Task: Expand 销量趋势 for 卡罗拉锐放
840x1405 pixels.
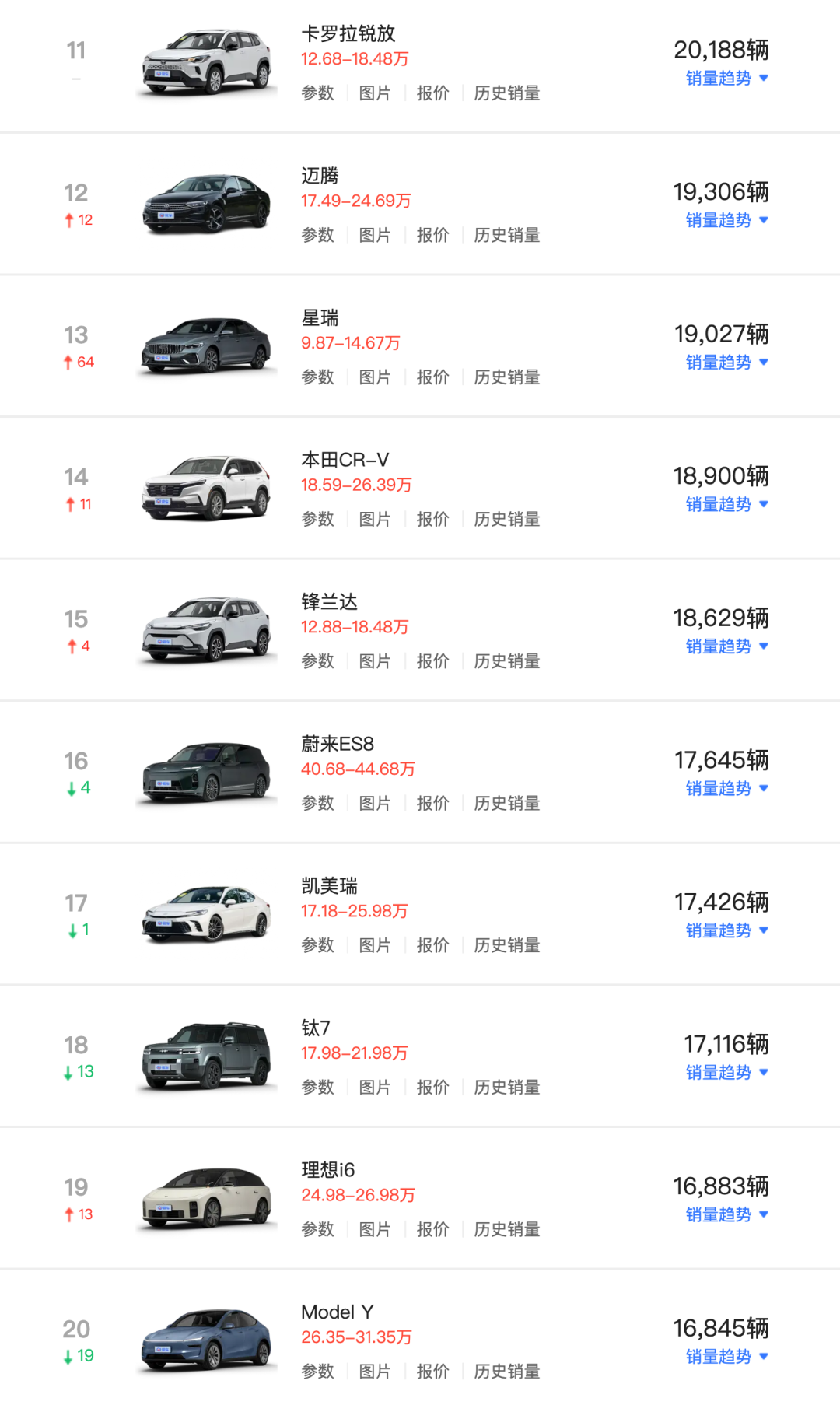Action: pyautogui.click(x=726, y=79)
